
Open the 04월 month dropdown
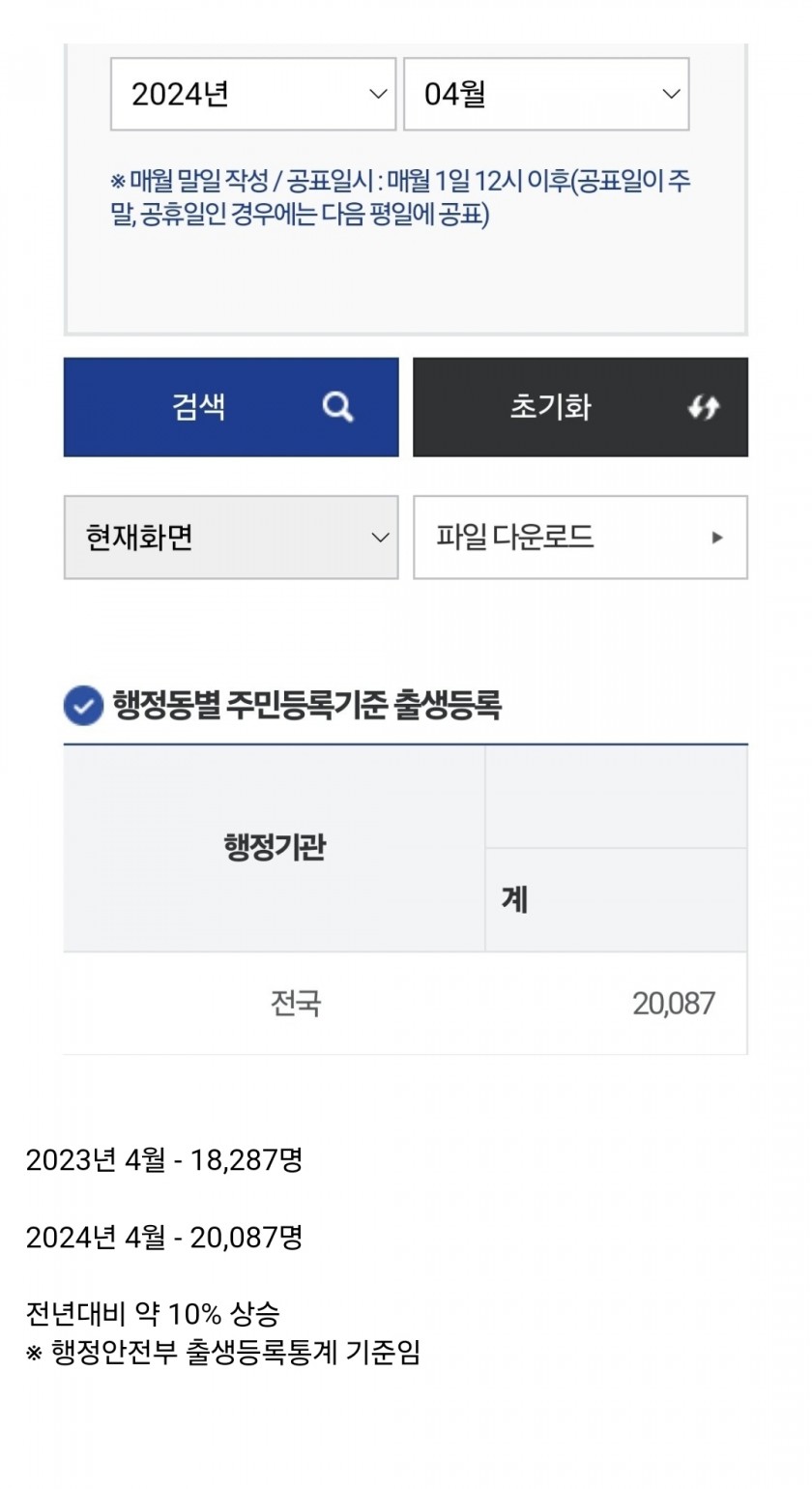[x=546, y=94]
